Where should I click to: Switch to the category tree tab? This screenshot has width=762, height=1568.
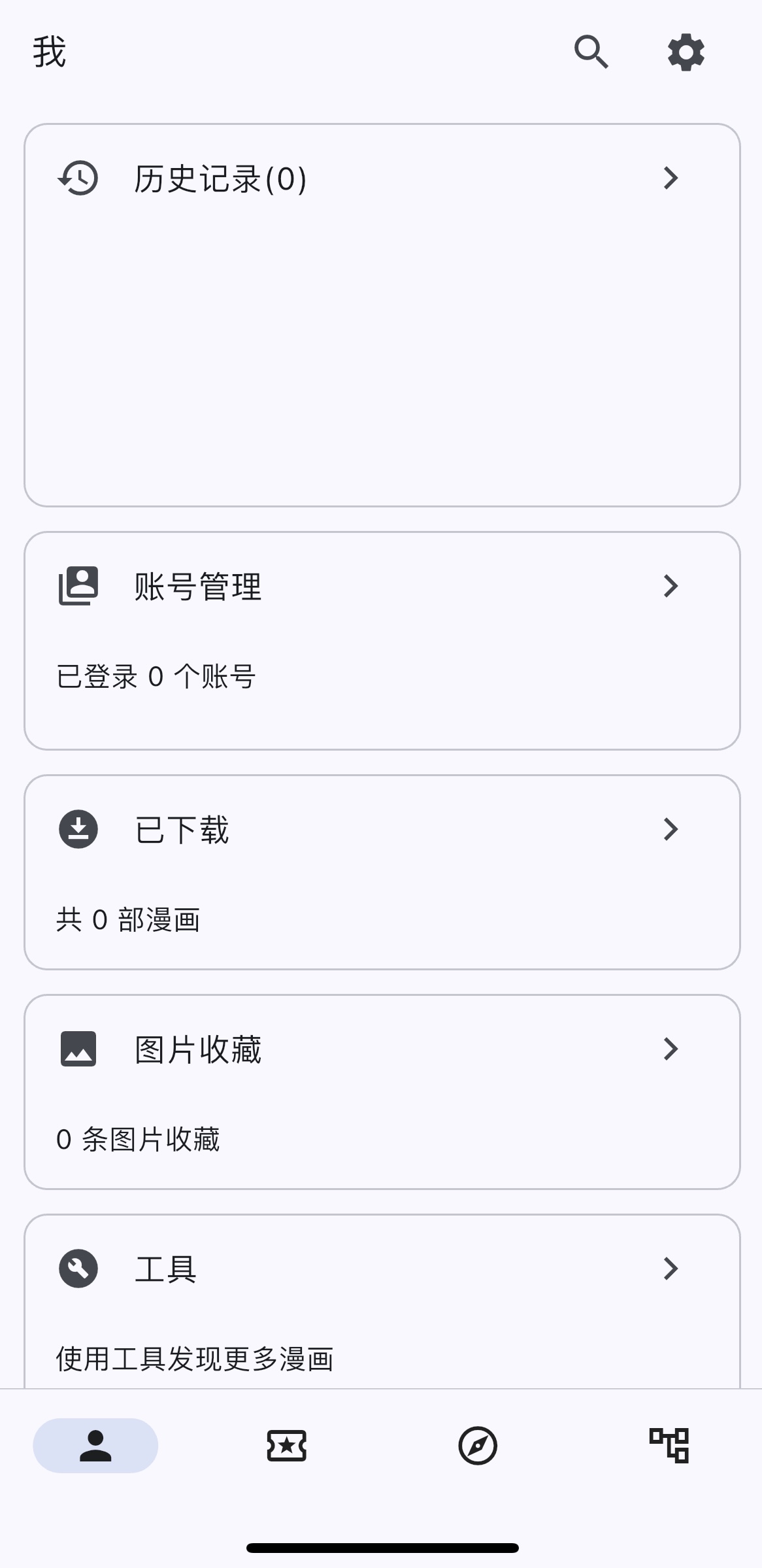tap(669, 1446)
